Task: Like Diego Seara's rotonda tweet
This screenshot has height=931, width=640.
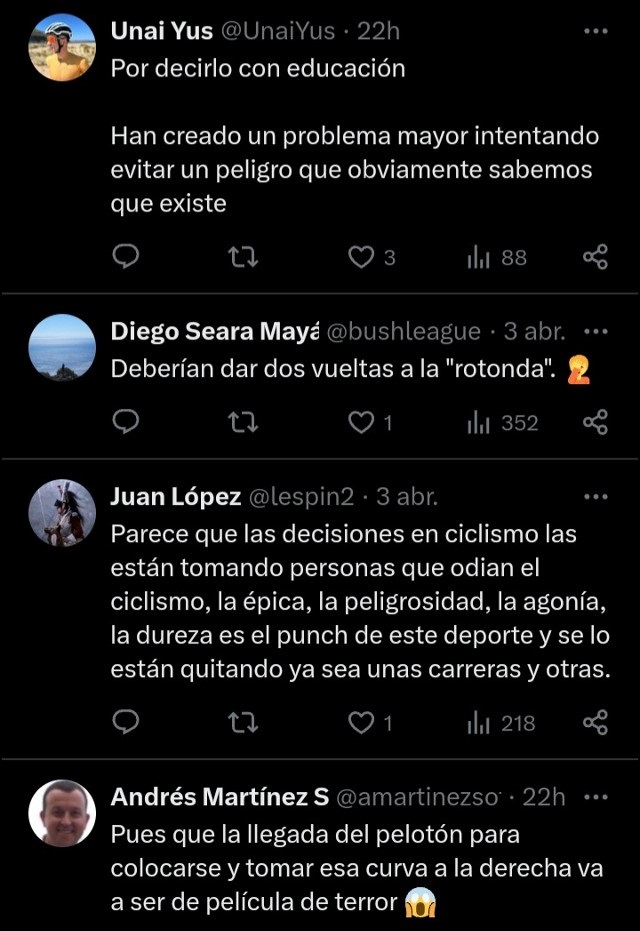Action: [360, 423]
